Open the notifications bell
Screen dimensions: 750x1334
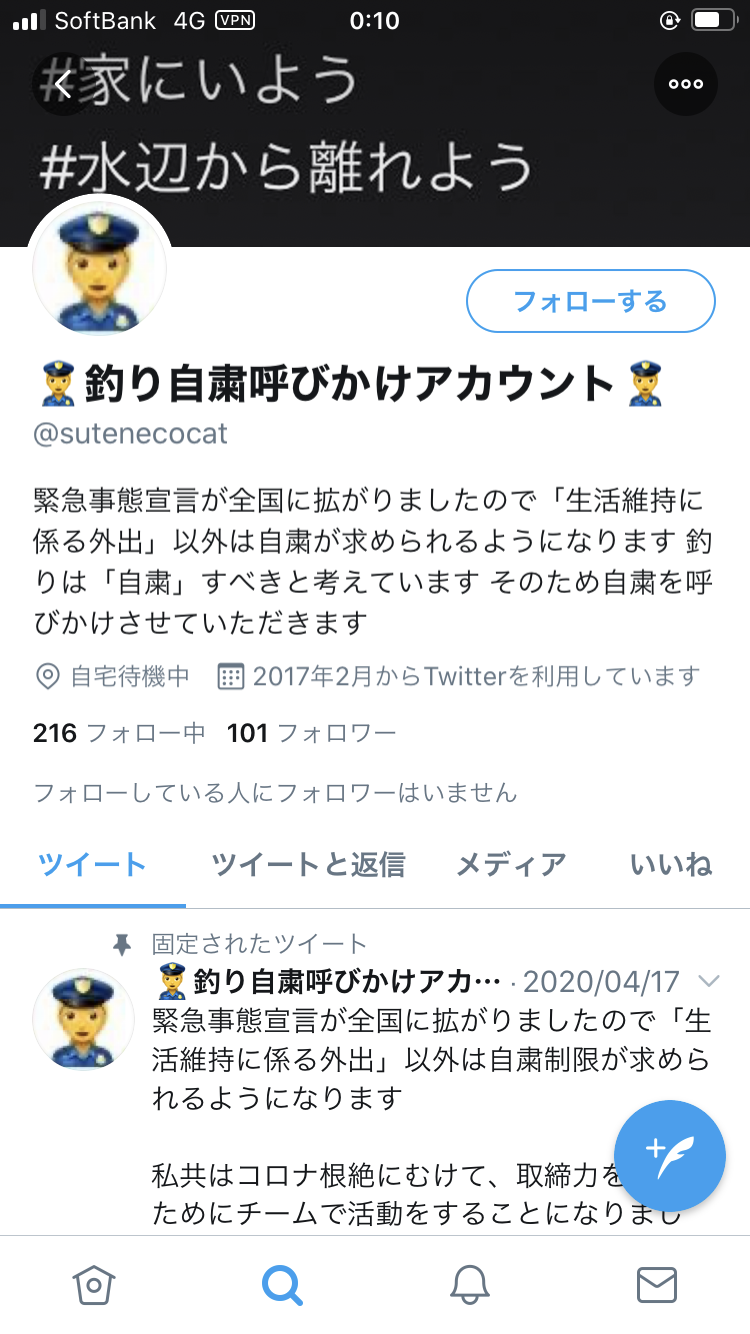[469, 1285]
